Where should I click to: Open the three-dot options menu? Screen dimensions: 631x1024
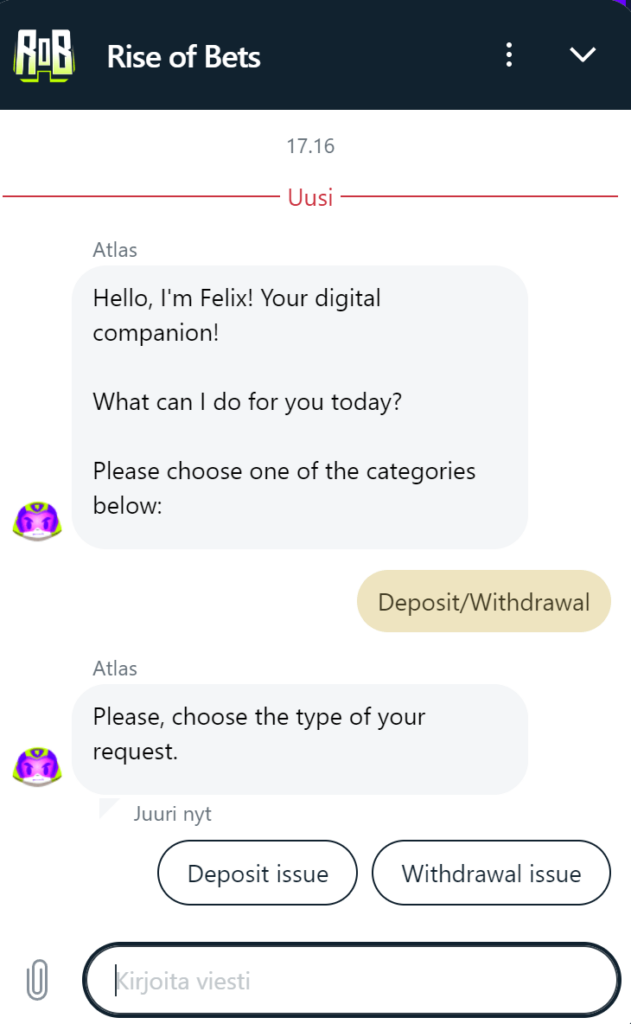(x=509, y=55)
